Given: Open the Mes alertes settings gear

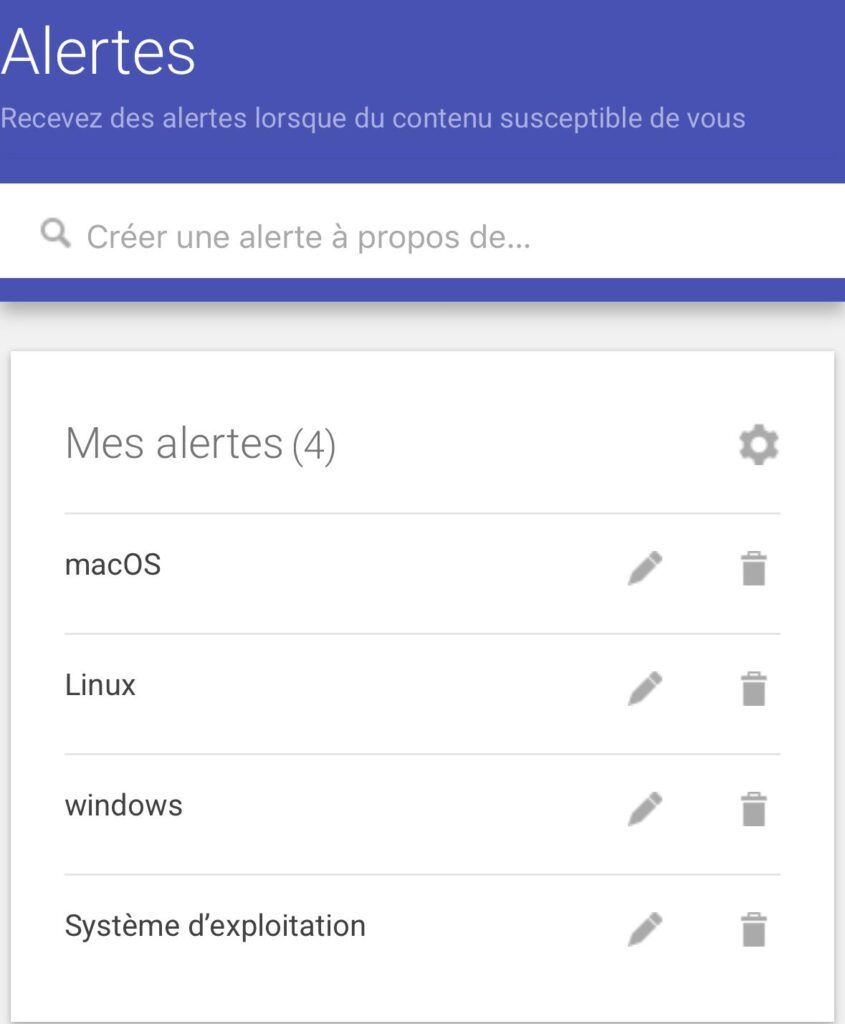Looking at the screenshot, I should 758,444.
